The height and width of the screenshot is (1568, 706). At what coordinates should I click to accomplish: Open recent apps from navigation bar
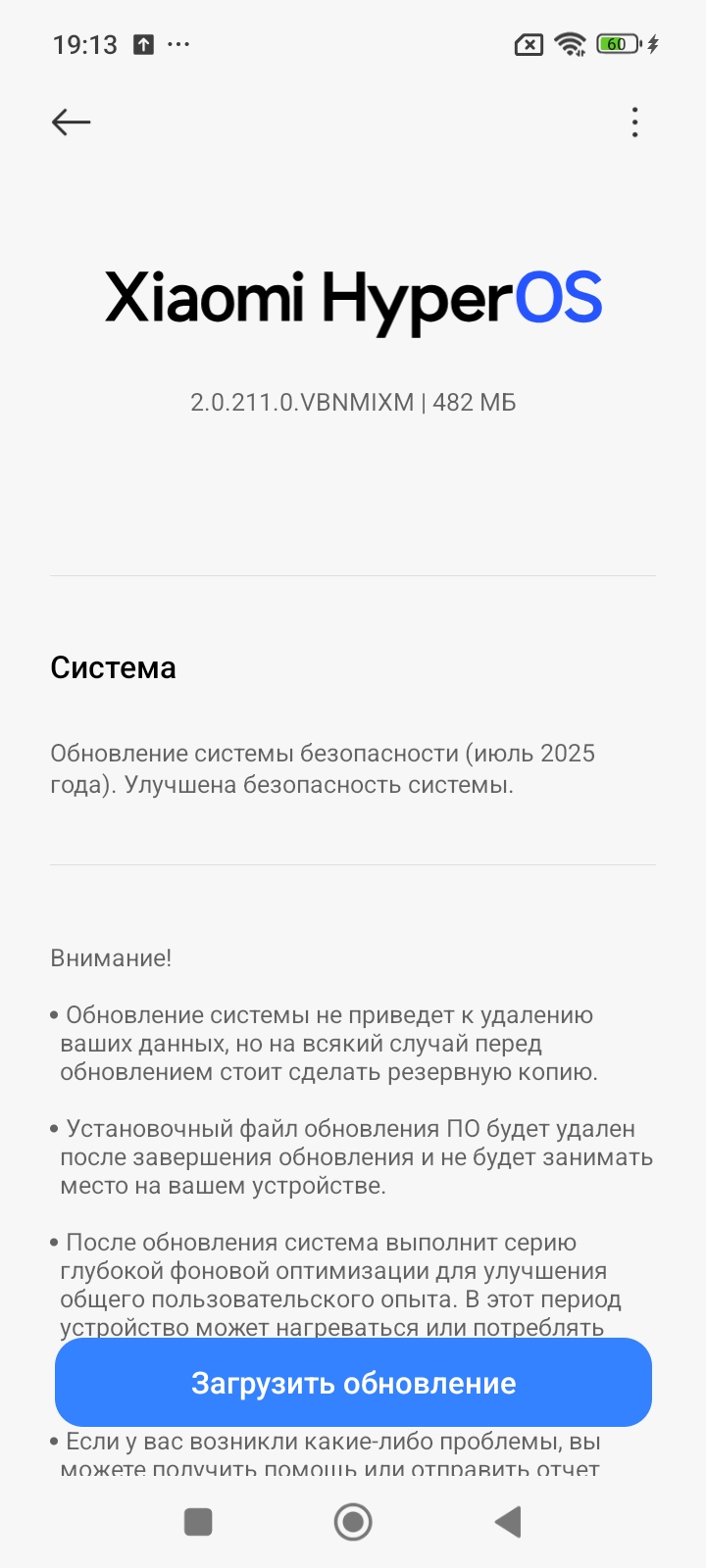[x=198, y=1522]
